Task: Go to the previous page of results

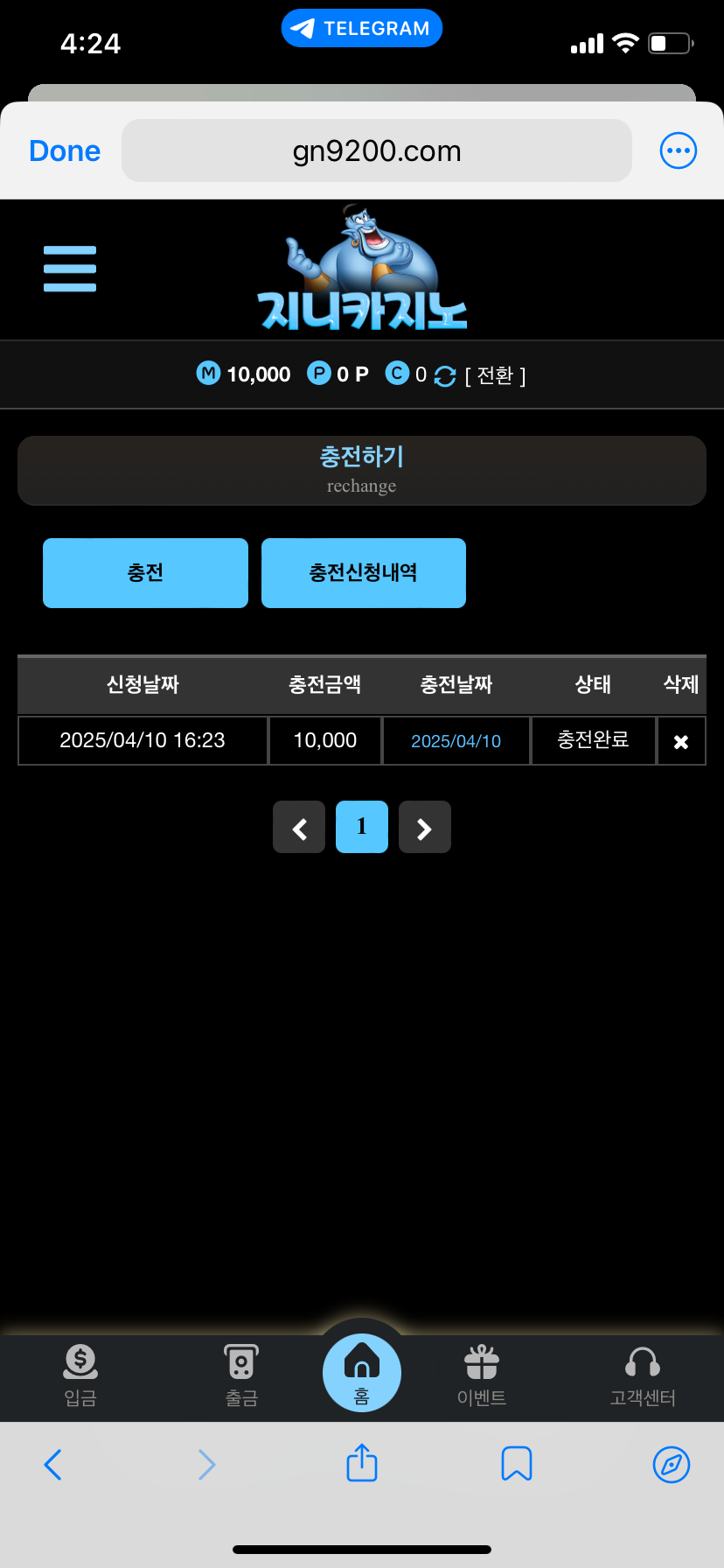Action: (299, 828)
